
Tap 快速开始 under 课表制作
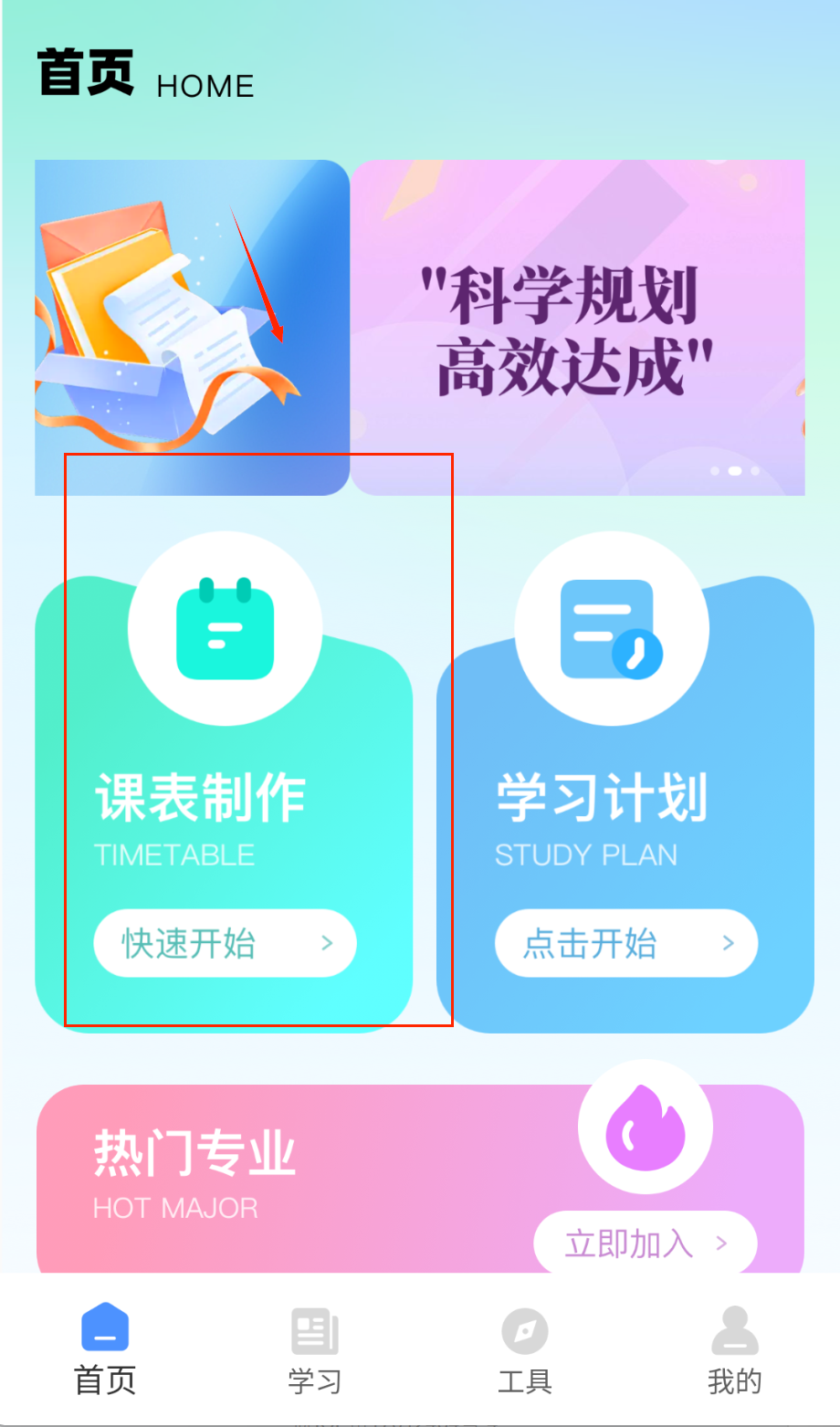[x=225, y=943]
